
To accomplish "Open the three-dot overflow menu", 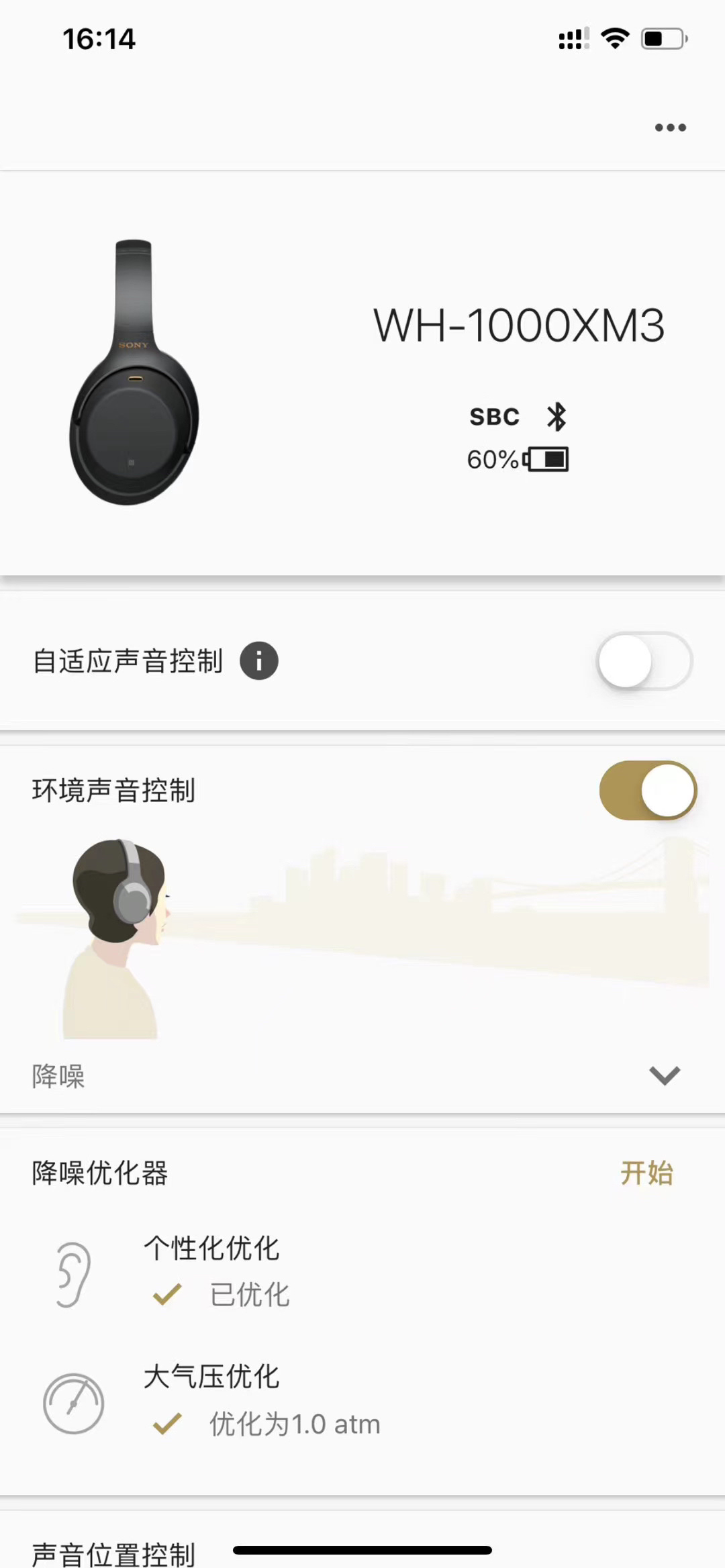I will point(670,128).
